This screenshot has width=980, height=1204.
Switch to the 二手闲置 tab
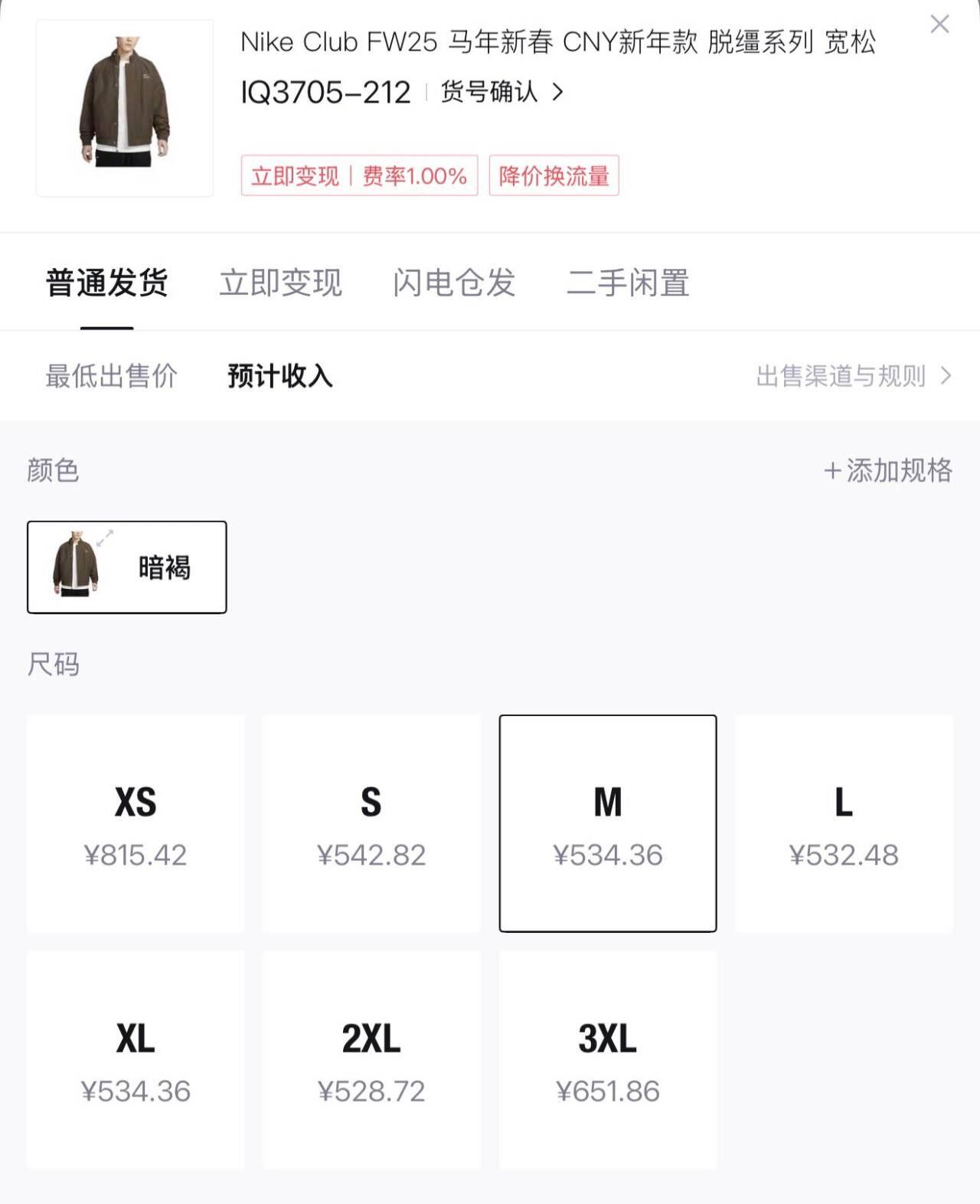(628, 283)
